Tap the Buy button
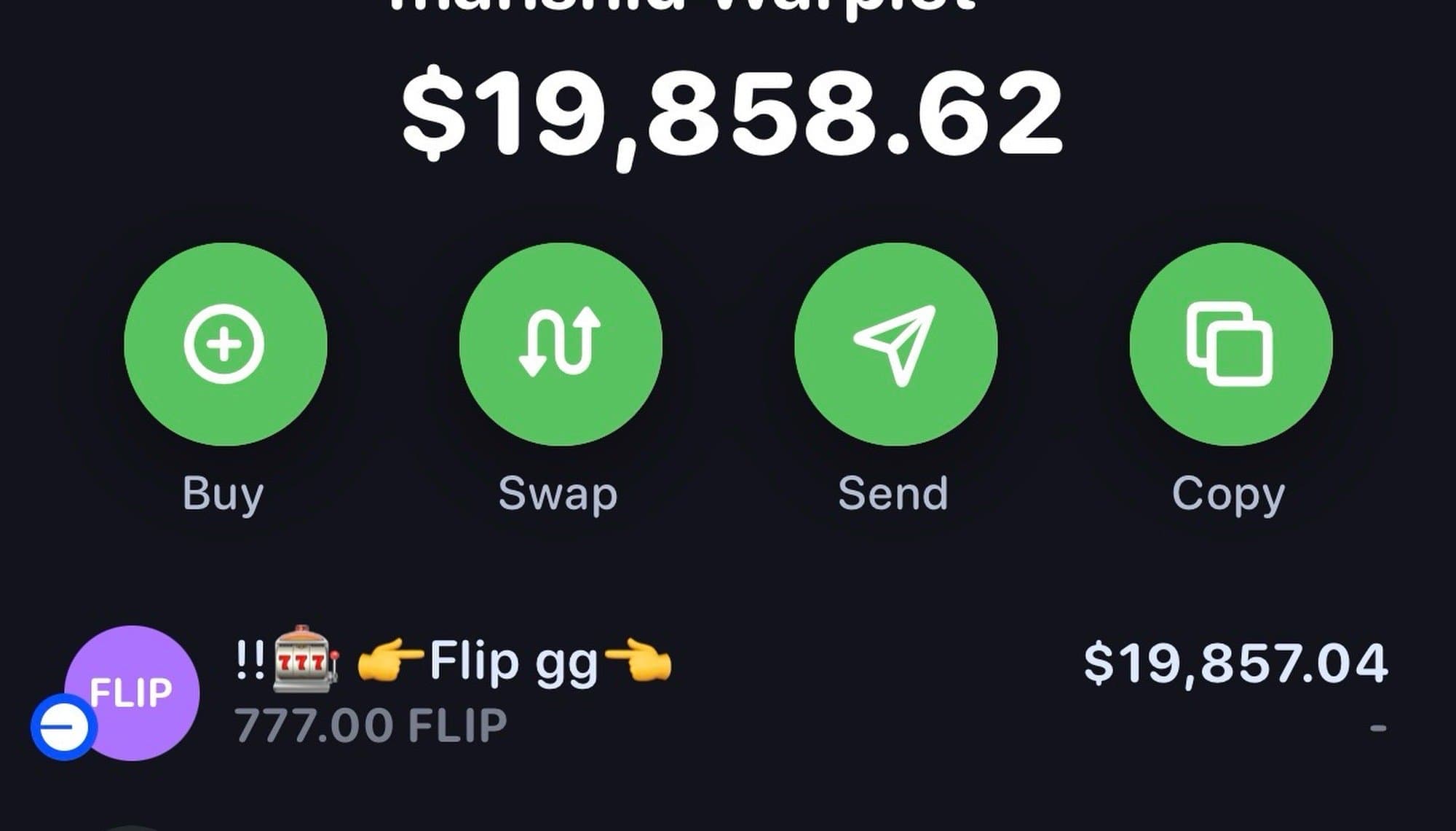Screen dimensions: 1456x831 click(225, 344)
